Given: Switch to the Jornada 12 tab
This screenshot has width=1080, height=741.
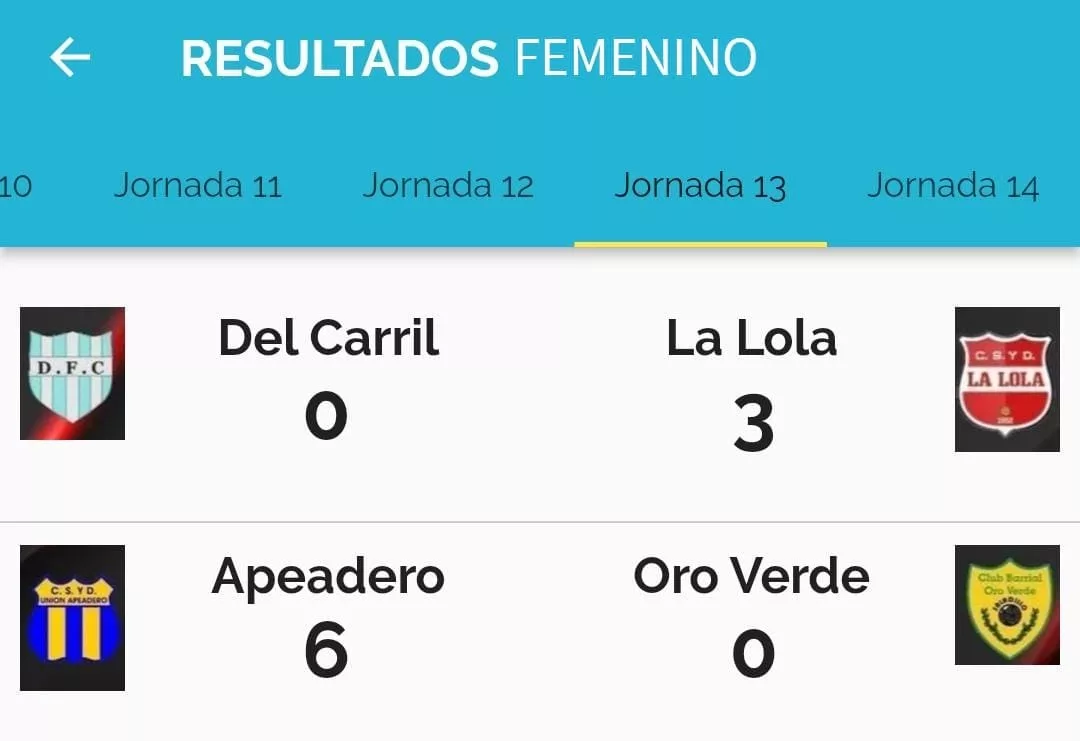Looking at the screenshot, I should click(447, 186).
